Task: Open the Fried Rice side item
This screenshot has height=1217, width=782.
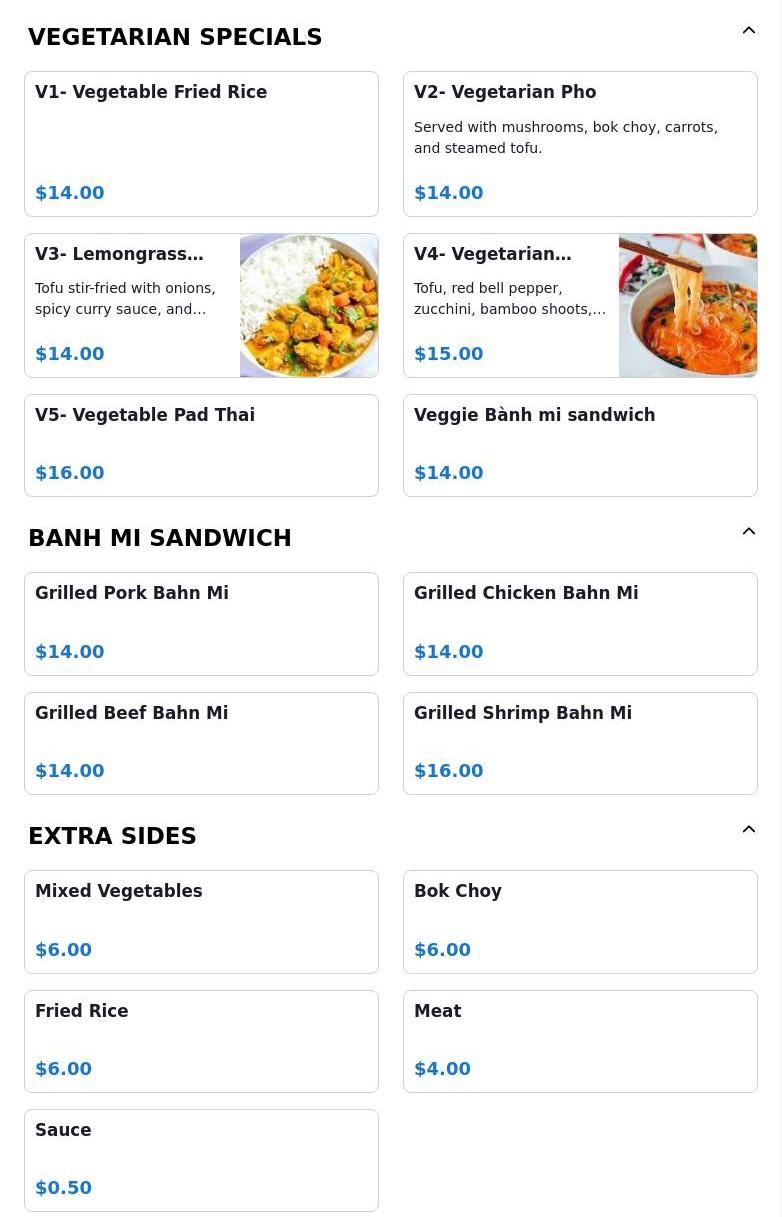Action: point(201,1041)
